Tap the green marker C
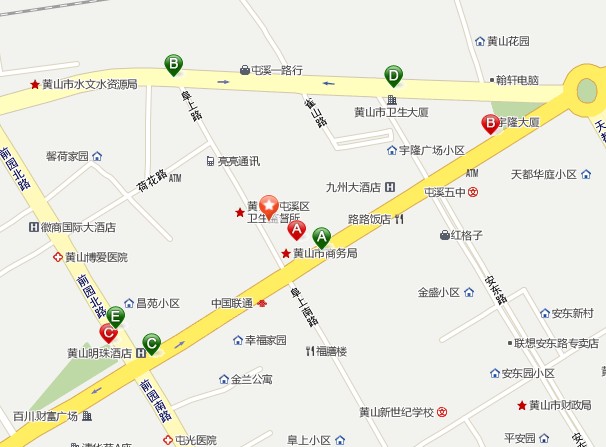This screenshot has height=447, width=606. pyautogui.click(x=151, y=345)
